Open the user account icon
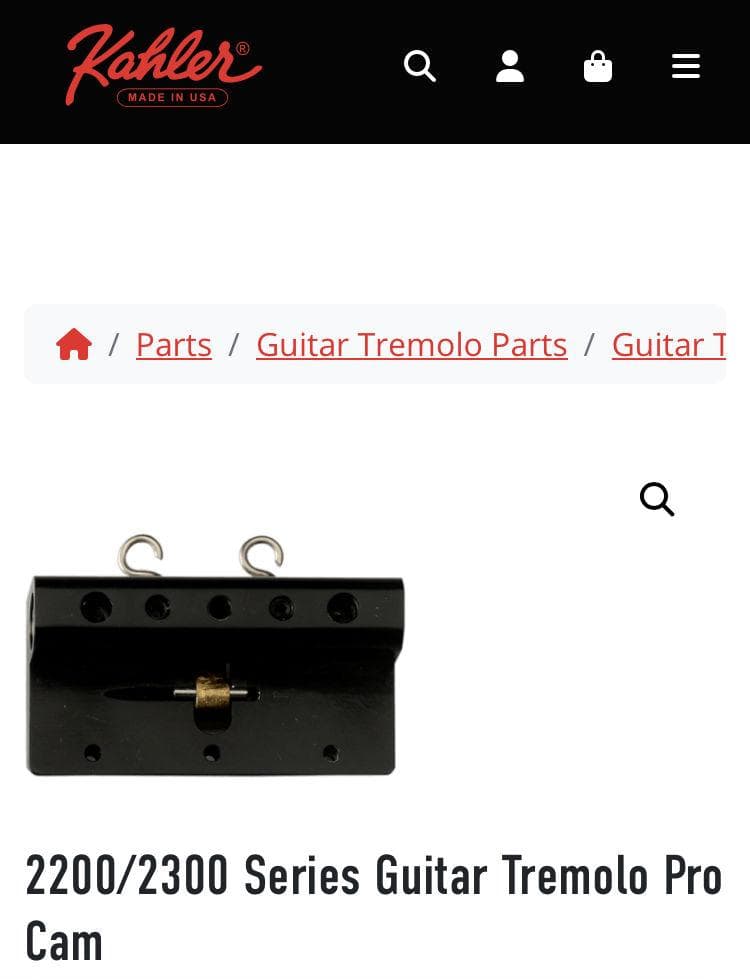Screen dimensions: 750x979 click(x=510, y=67)
